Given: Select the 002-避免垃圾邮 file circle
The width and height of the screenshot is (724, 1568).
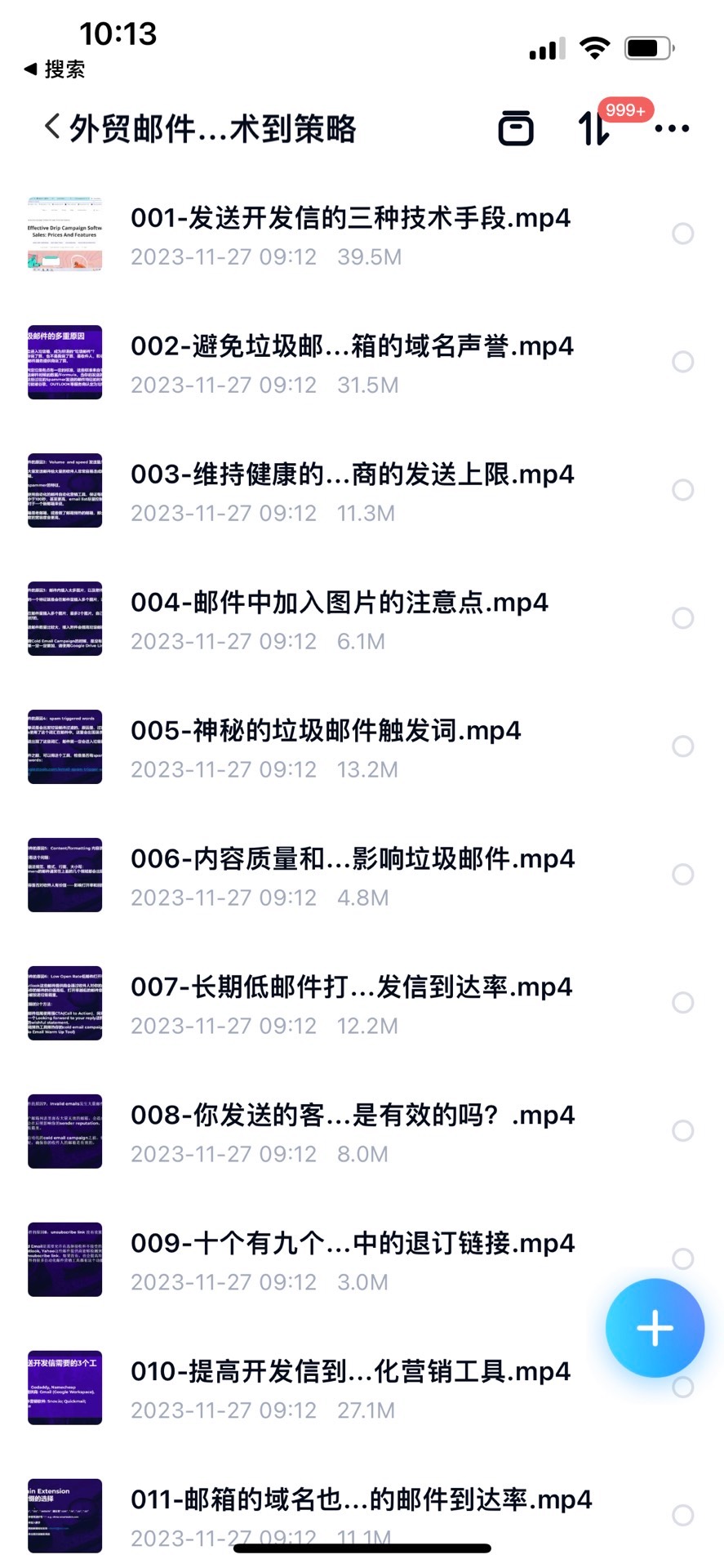Looking at the screenshot, I should coord(682,362).
